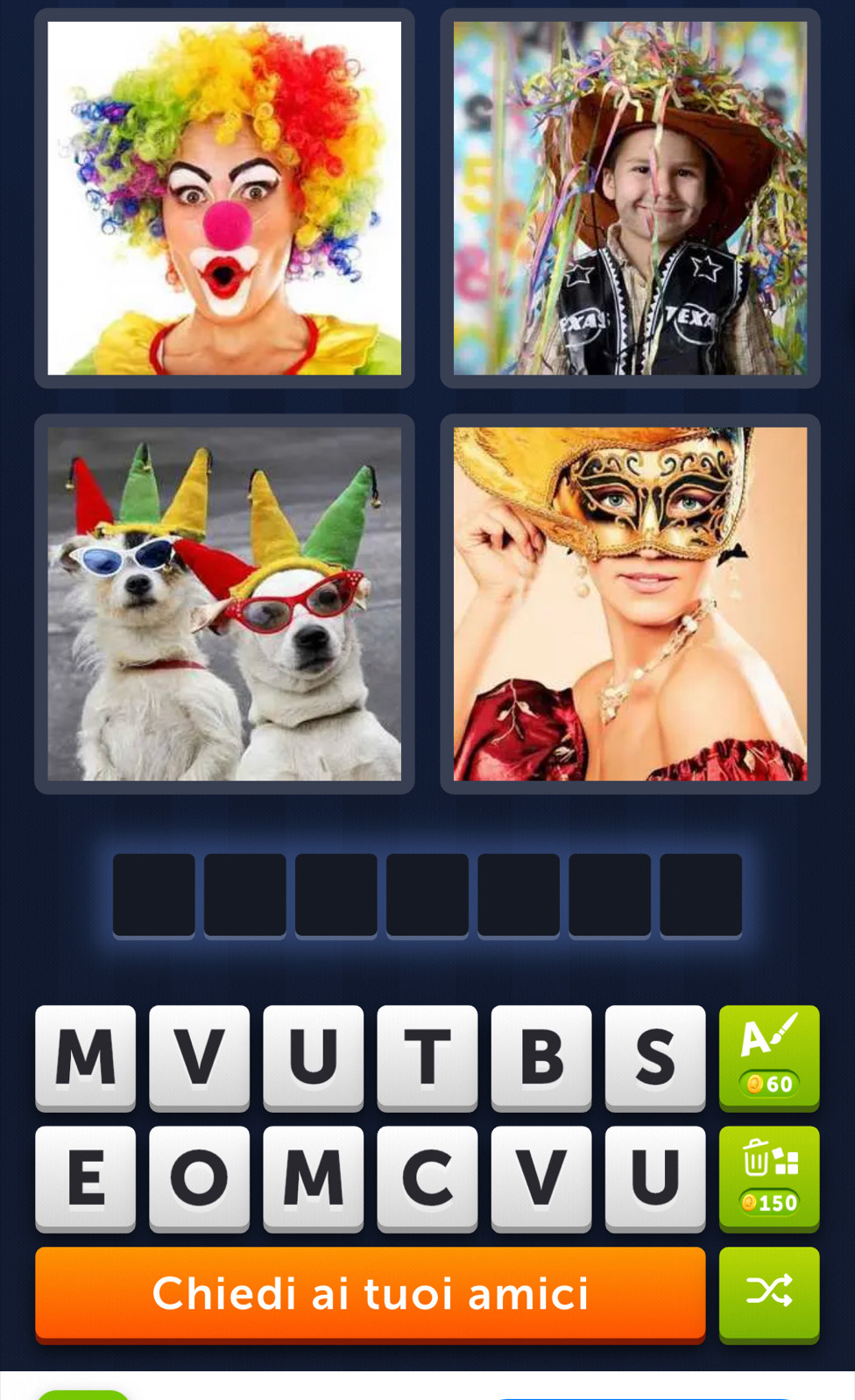
Task: Tap Chiedi ai tuoi amici button
Action: (370, 1293)
